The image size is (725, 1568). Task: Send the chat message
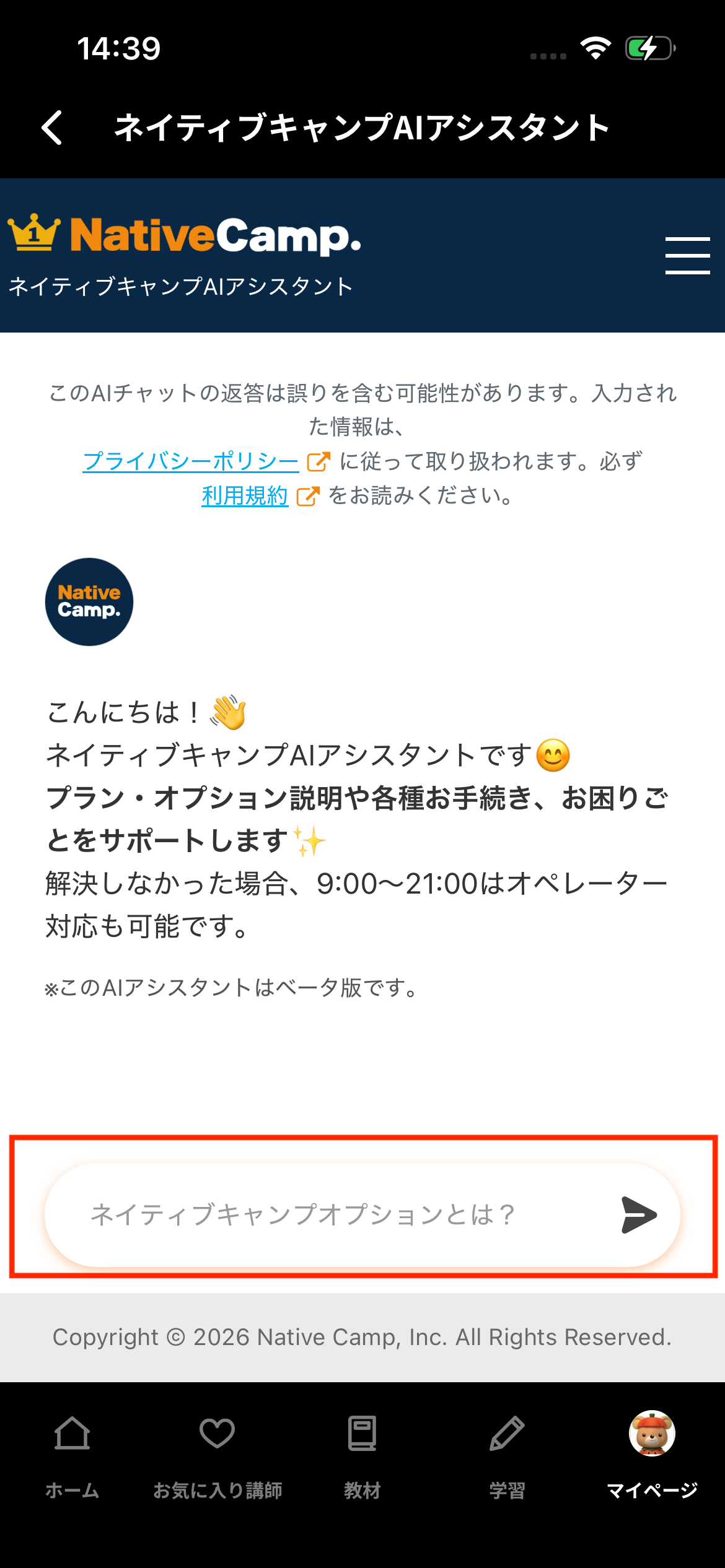click(639, 1214)
